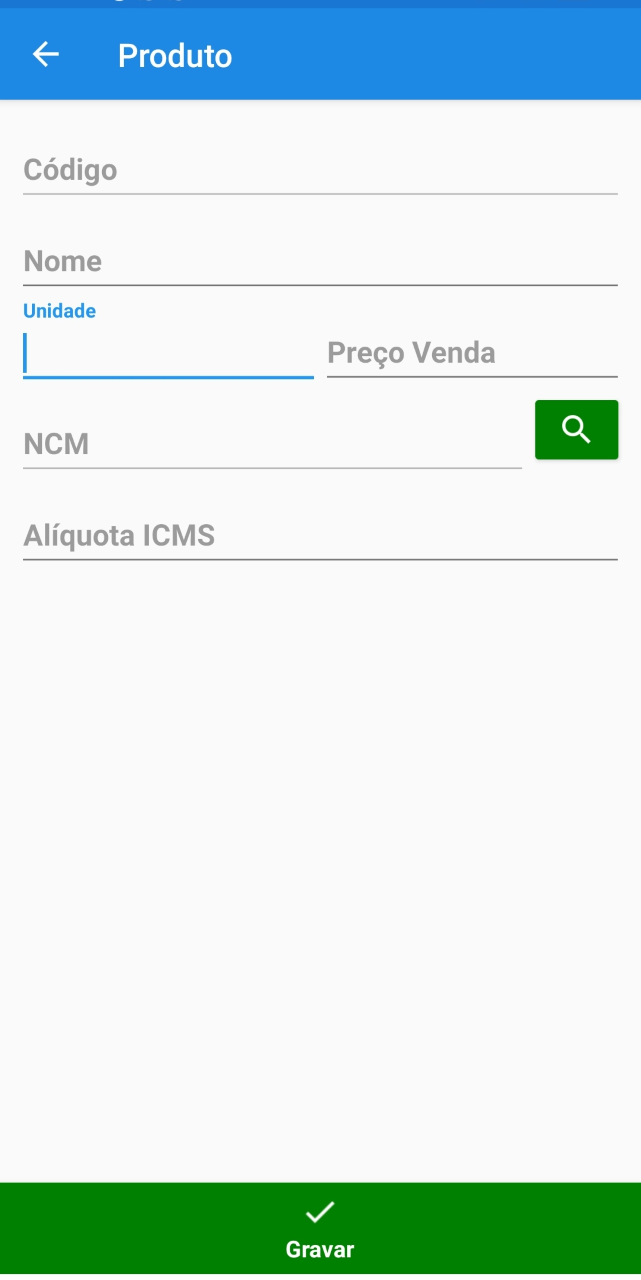Focus the Alíquota ICMS field
This screenshot has width=641, height=1280.
click(320, 536)
